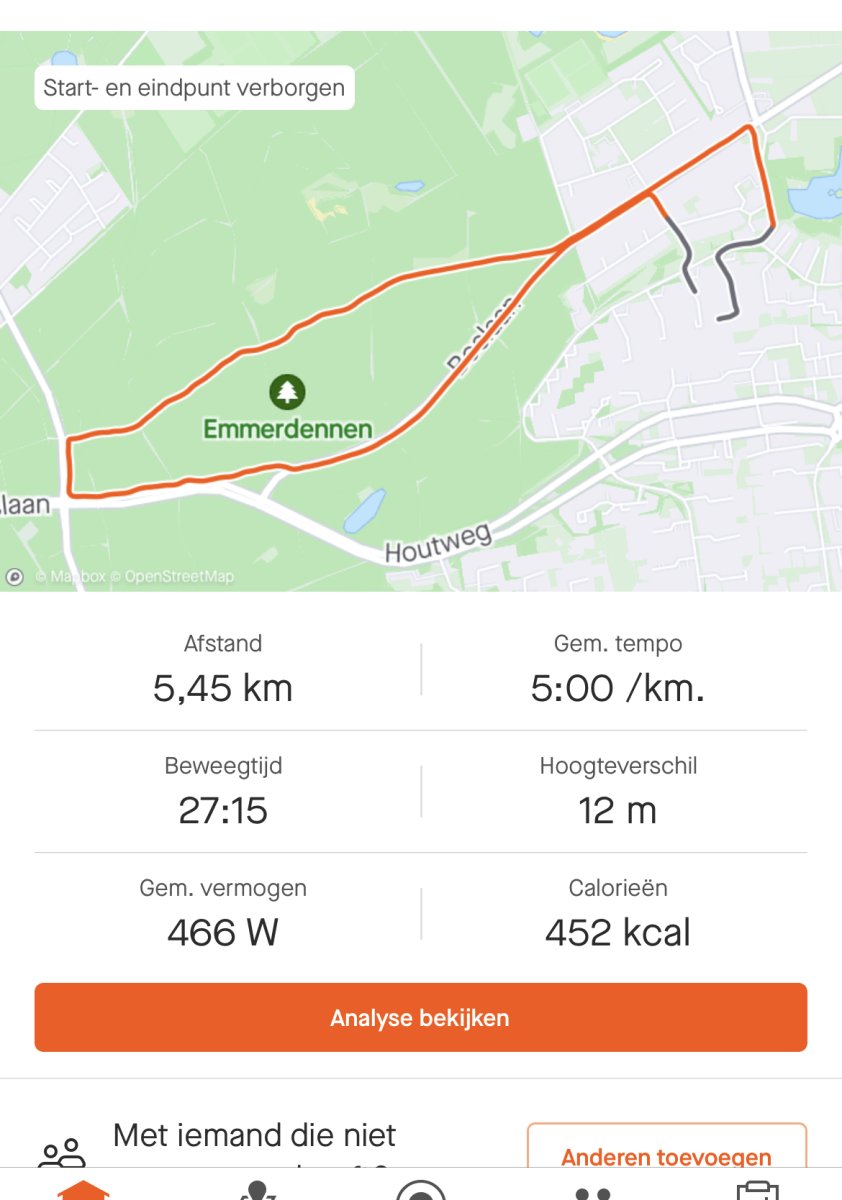
Task: Open the clipboard tab in bottom bar
Action: coord(757,1188)
